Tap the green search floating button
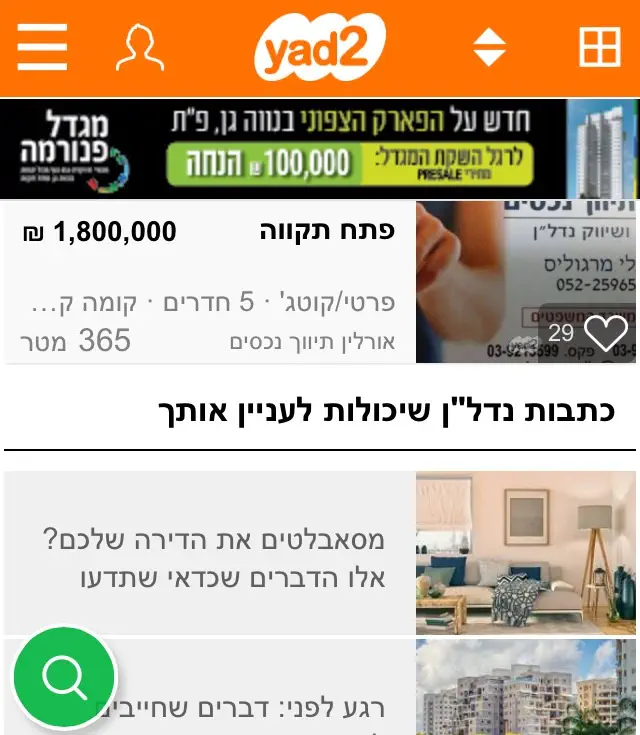This screenshot has width=640, height=735. [x=65, y=679]
